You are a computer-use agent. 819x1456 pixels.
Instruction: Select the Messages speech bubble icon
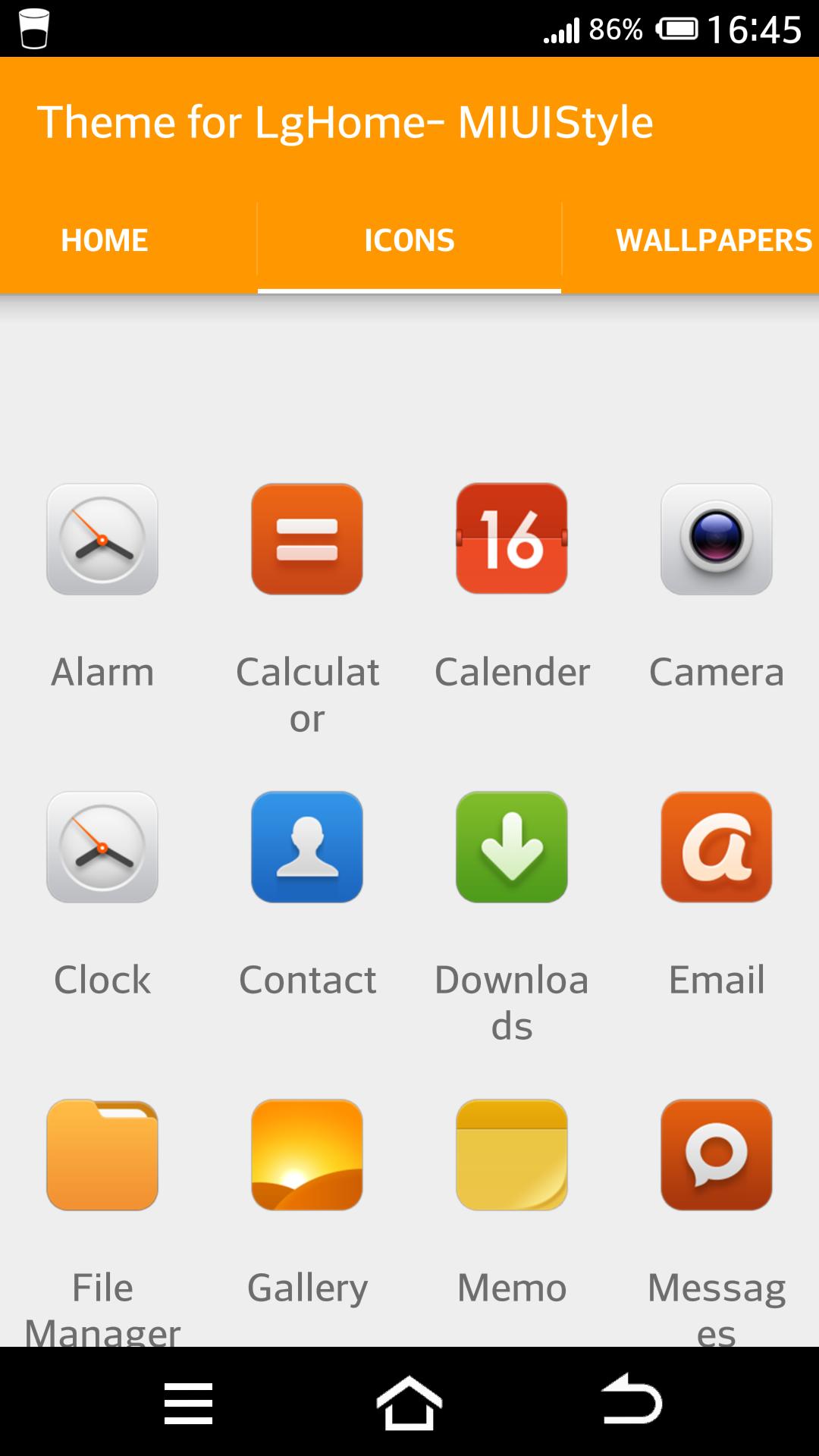(717, 1156)
